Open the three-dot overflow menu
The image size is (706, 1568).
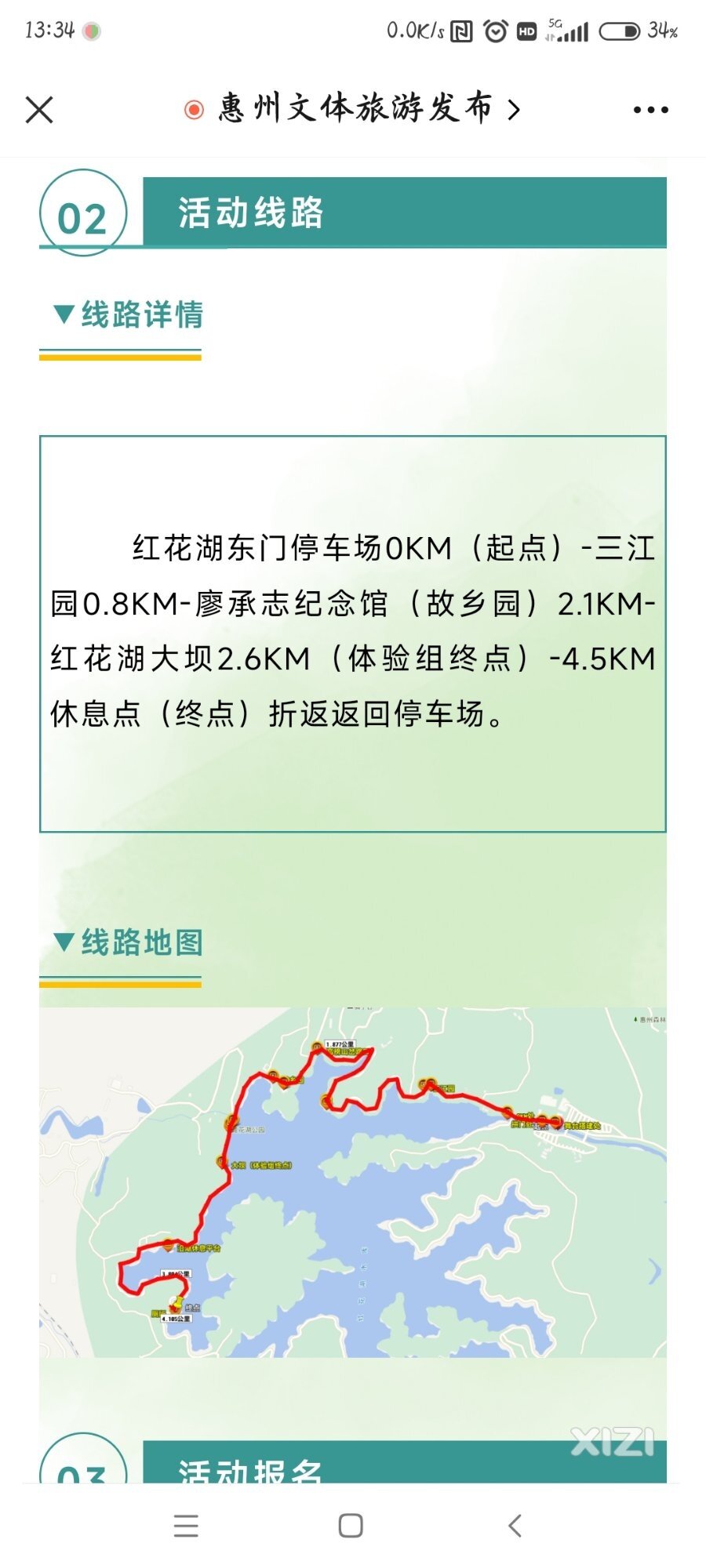(650, 110)
